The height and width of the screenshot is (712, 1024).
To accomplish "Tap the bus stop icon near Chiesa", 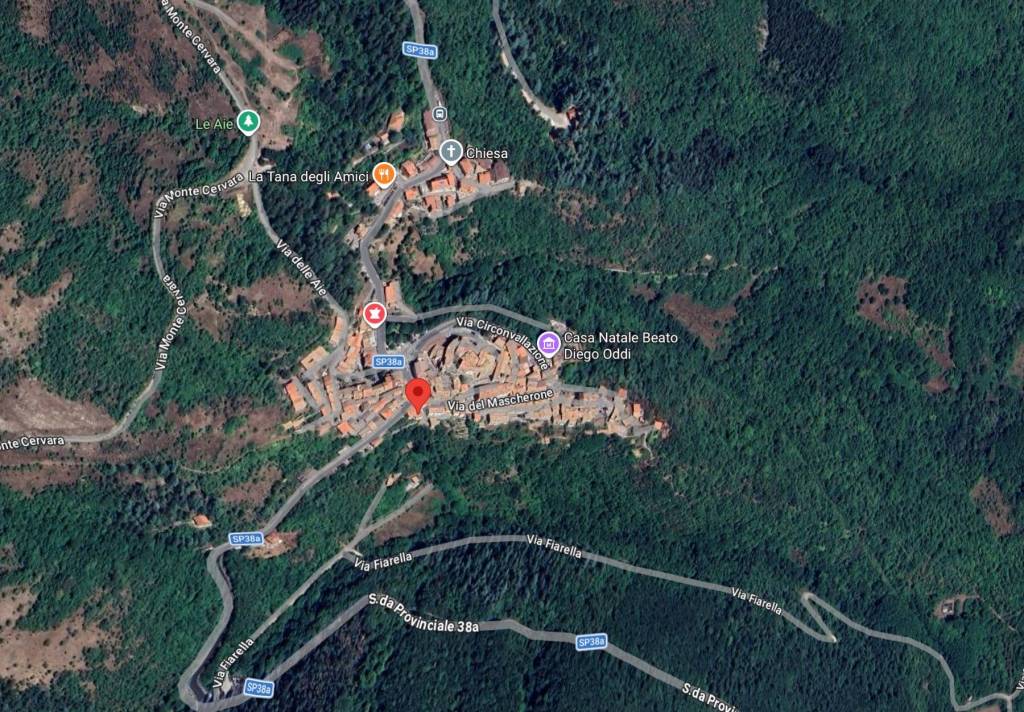I will (440, 113).
